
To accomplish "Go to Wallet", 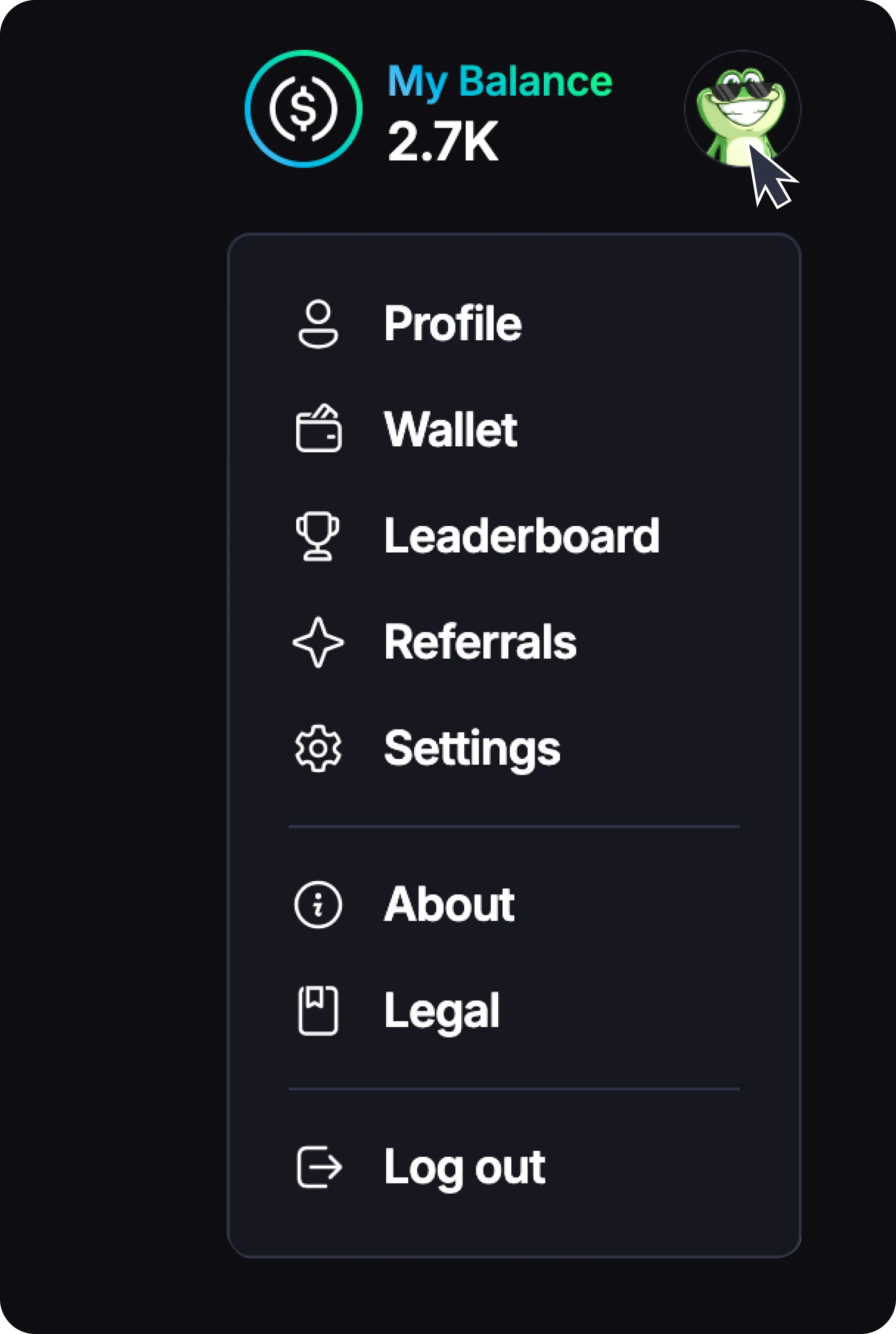I will [x=450, y=430].
